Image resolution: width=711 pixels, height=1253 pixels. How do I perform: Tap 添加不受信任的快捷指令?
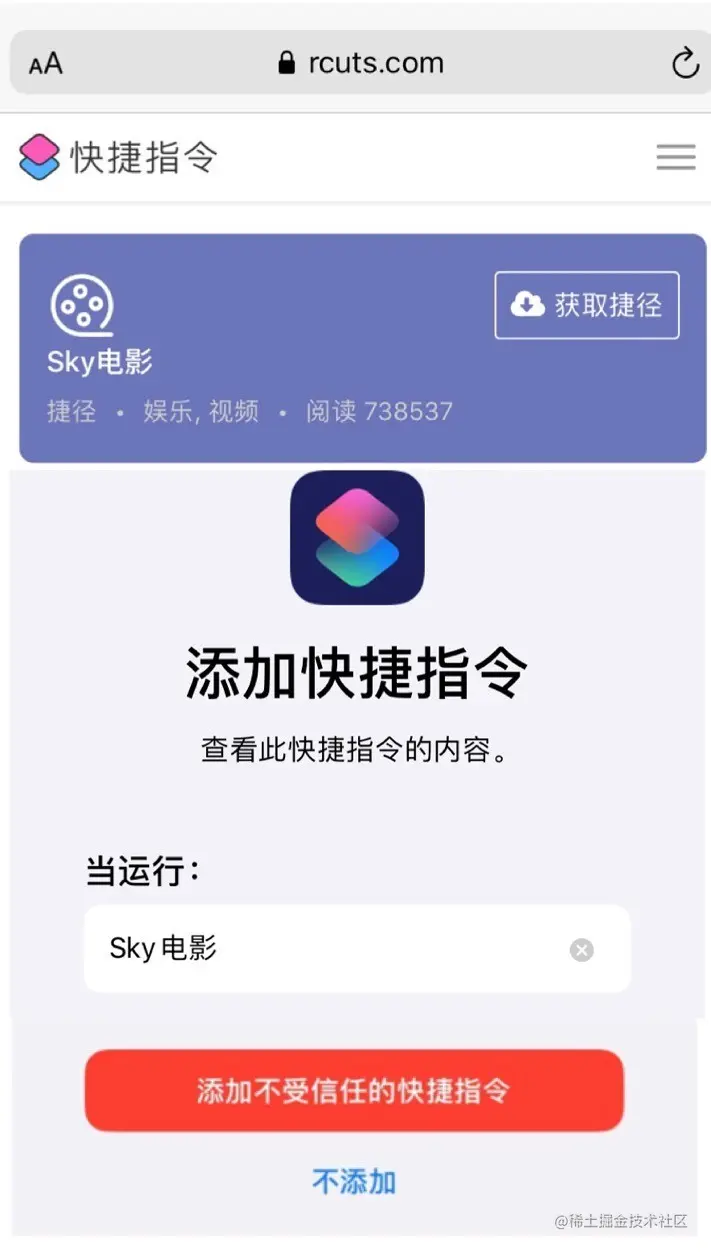click(354, 1090)
